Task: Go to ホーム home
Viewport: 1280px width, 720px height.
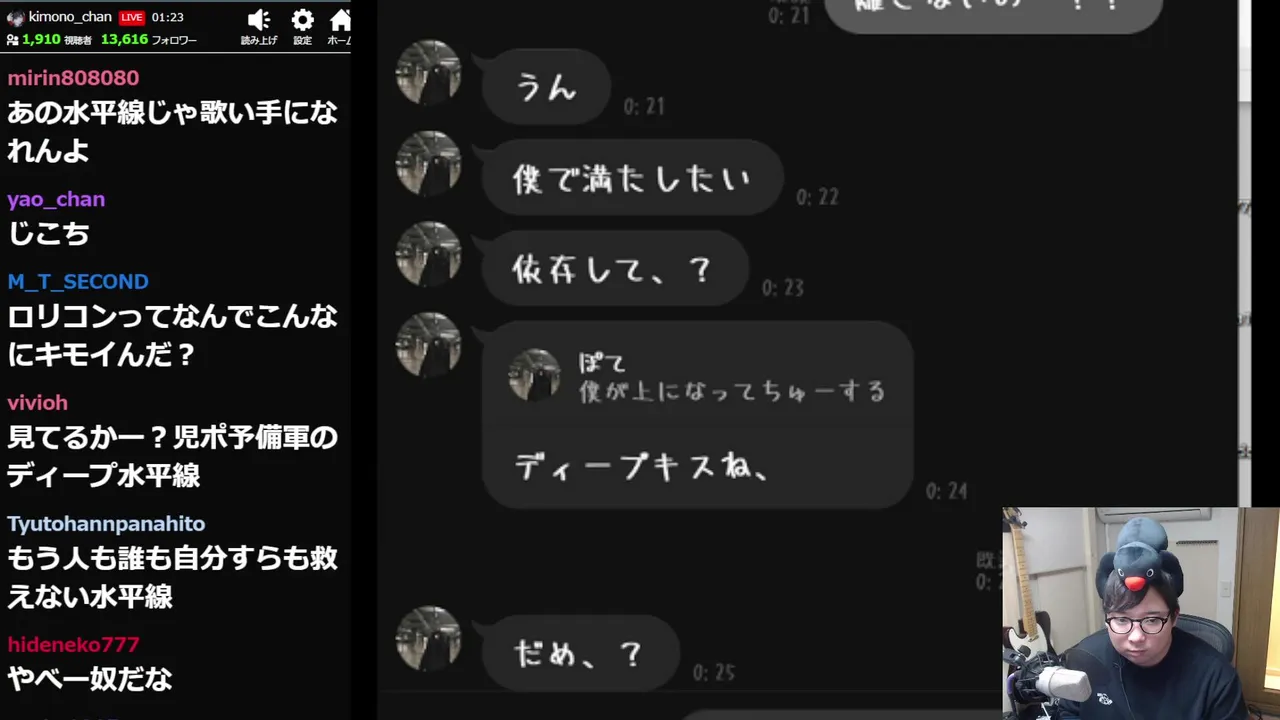Action: click(340, 26)
